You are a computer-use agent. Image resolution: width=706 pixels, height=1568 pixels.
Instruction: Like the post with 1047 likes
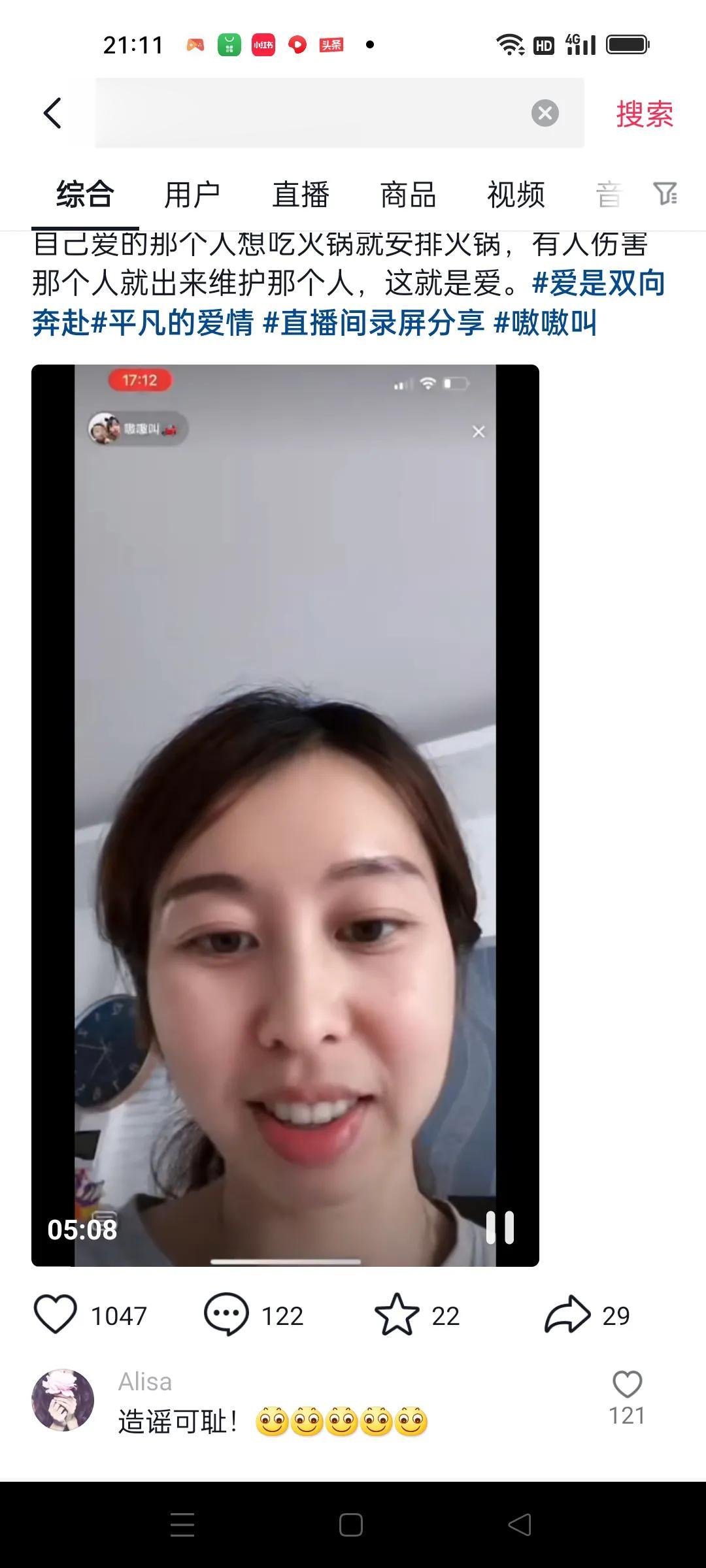pos(56,1315)
